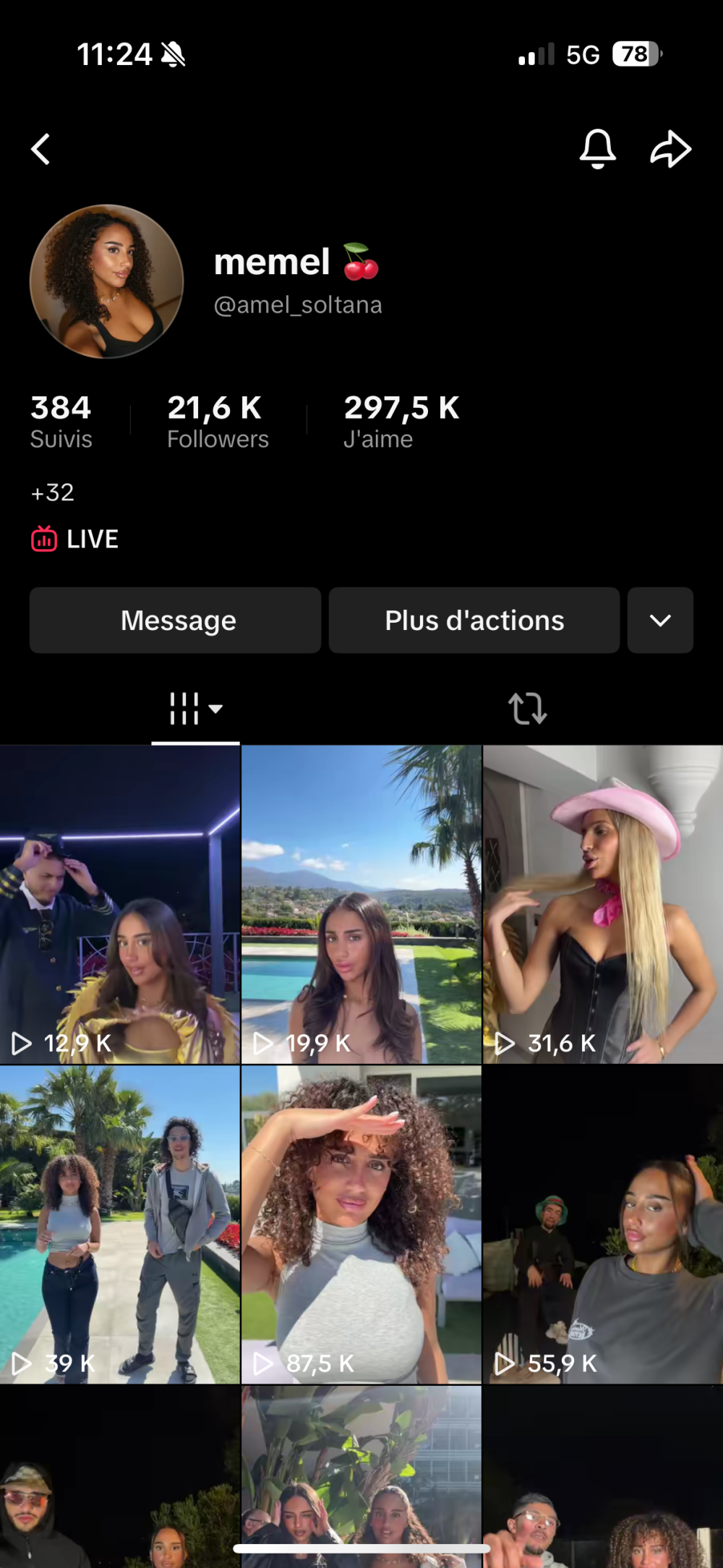The image size is (723, 1568).
Task: Share this profile
Action: [671, 149]
